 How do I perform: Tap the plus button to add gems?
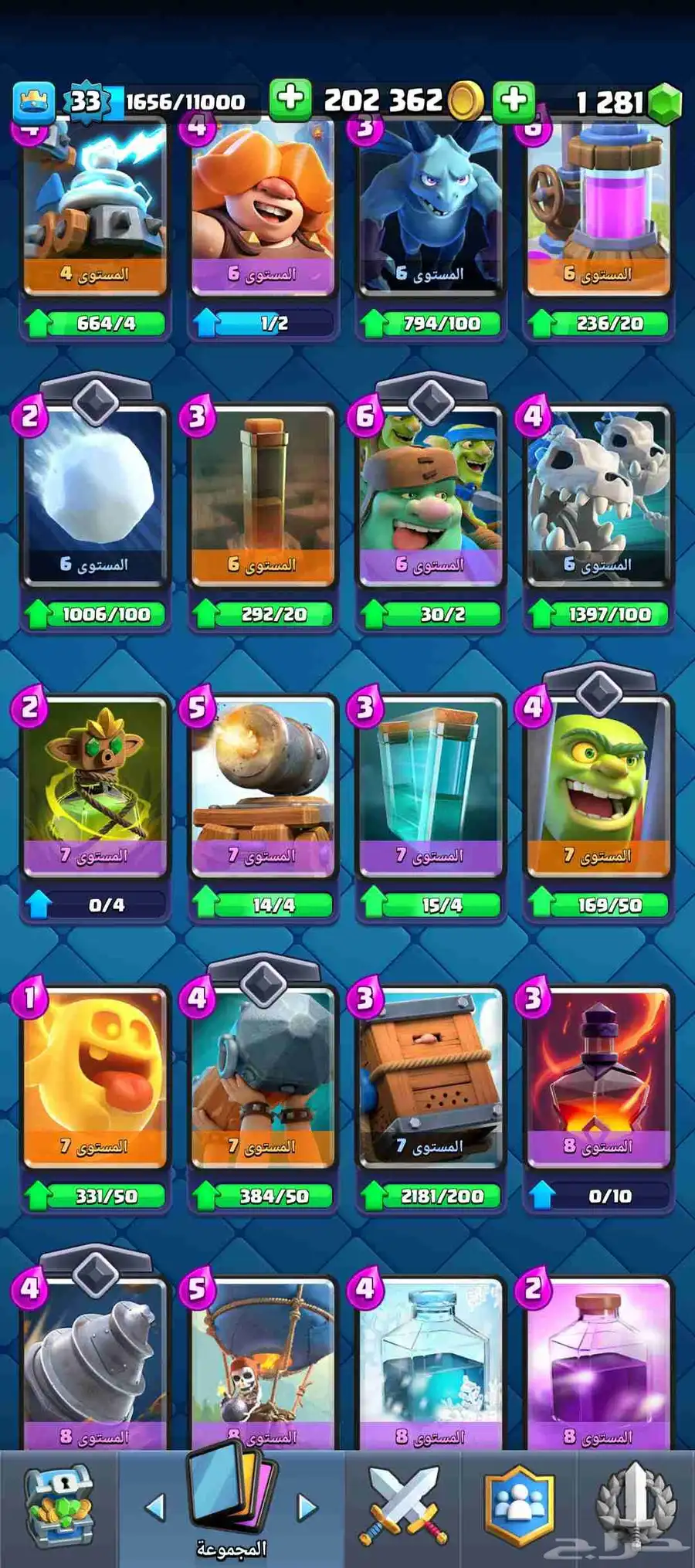(514, 99)
